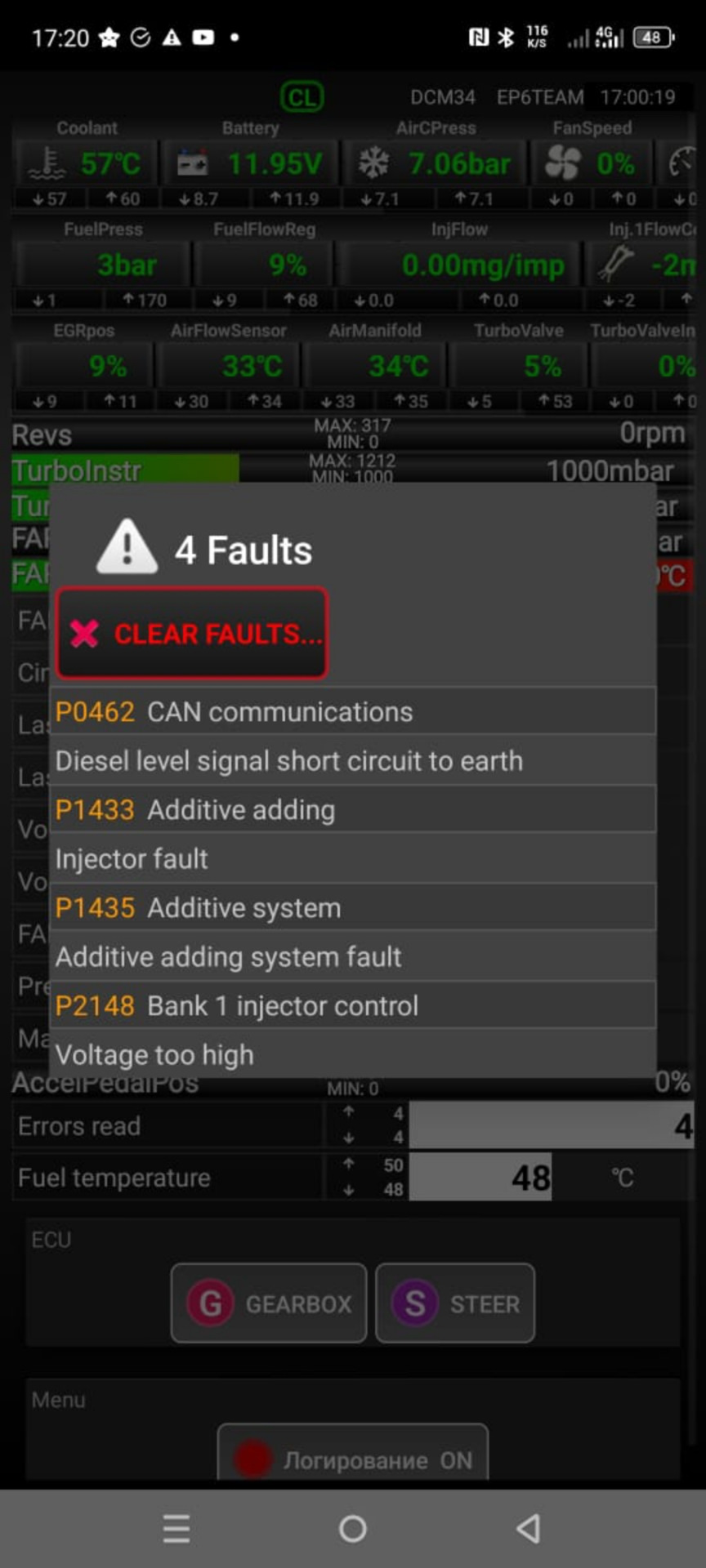This screenshot has width=706, height=1568.
Task: Go back using the system back button
Action: point(529,1529)
